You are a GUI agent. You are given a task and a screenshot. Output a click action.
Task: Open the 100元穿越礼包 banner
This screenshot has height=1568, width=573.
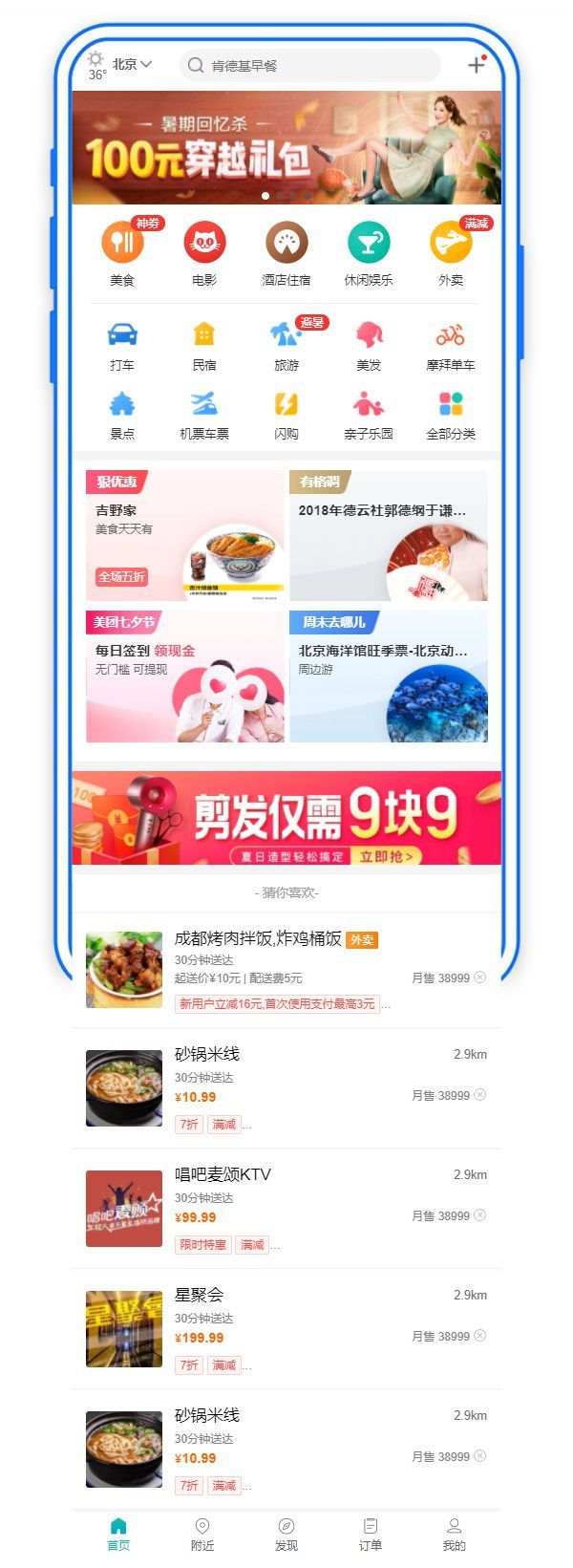point(286,147)
